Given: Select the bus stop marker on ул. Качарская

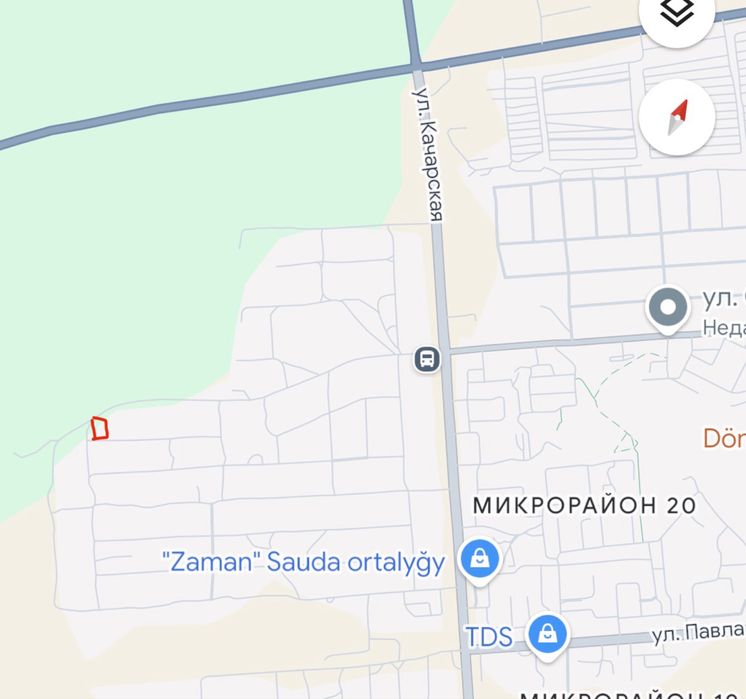Looking at the screenshot, I should coord(427,358).
